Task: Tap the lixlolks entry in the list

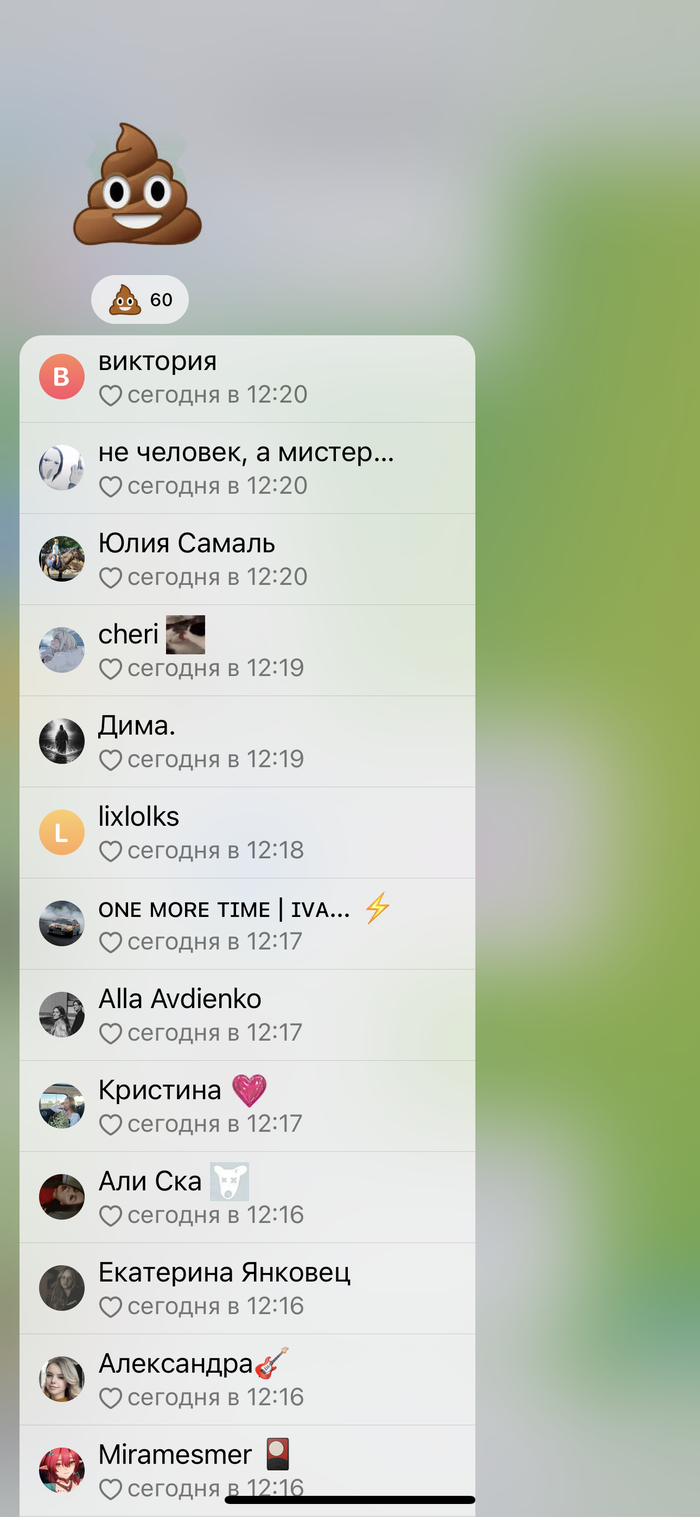Action: click(x=246, y=832)
